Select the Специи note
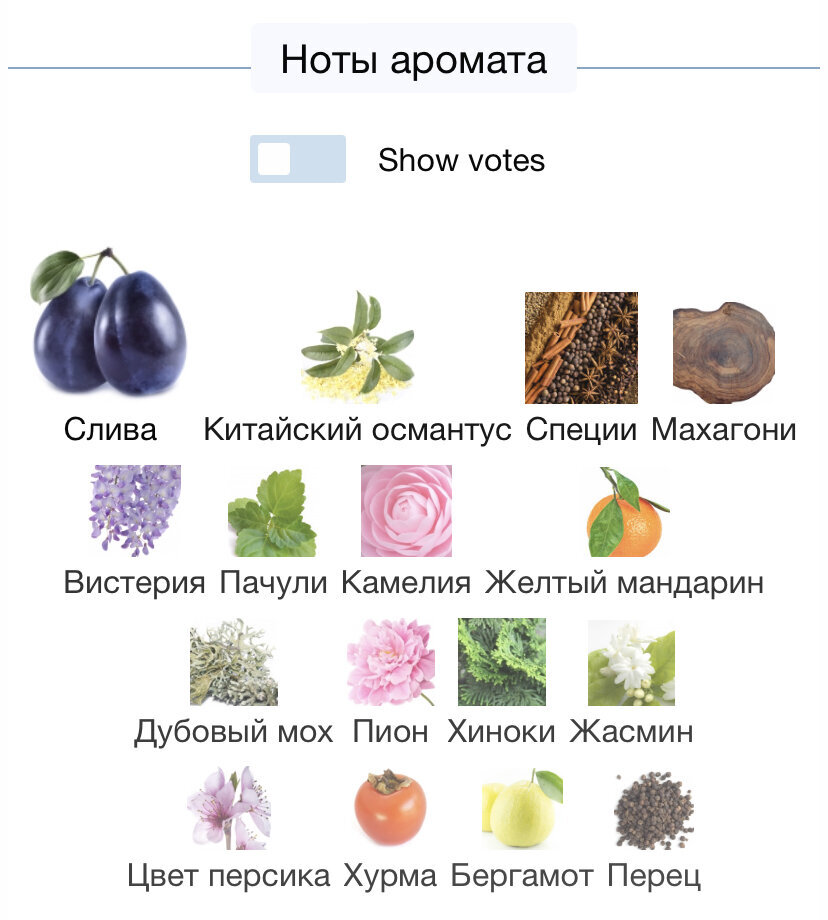The height and width of the screenshot is (920, 828). (x=581, y=348)
